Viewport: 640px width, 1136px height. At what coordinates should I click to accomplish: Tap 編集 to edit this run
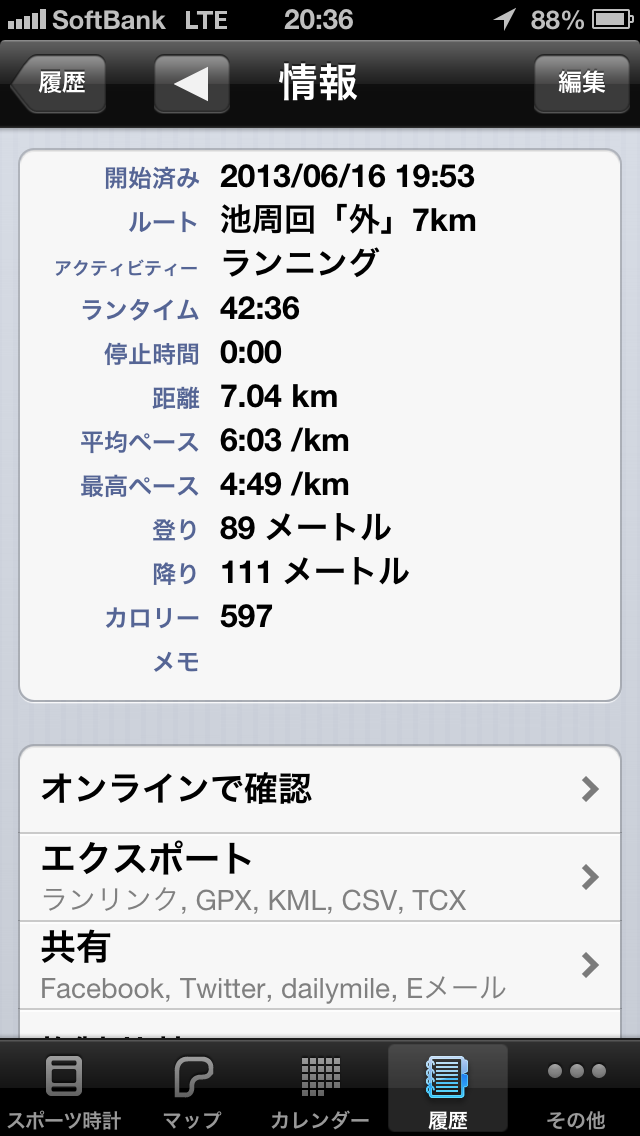click(x=581, y=84)
